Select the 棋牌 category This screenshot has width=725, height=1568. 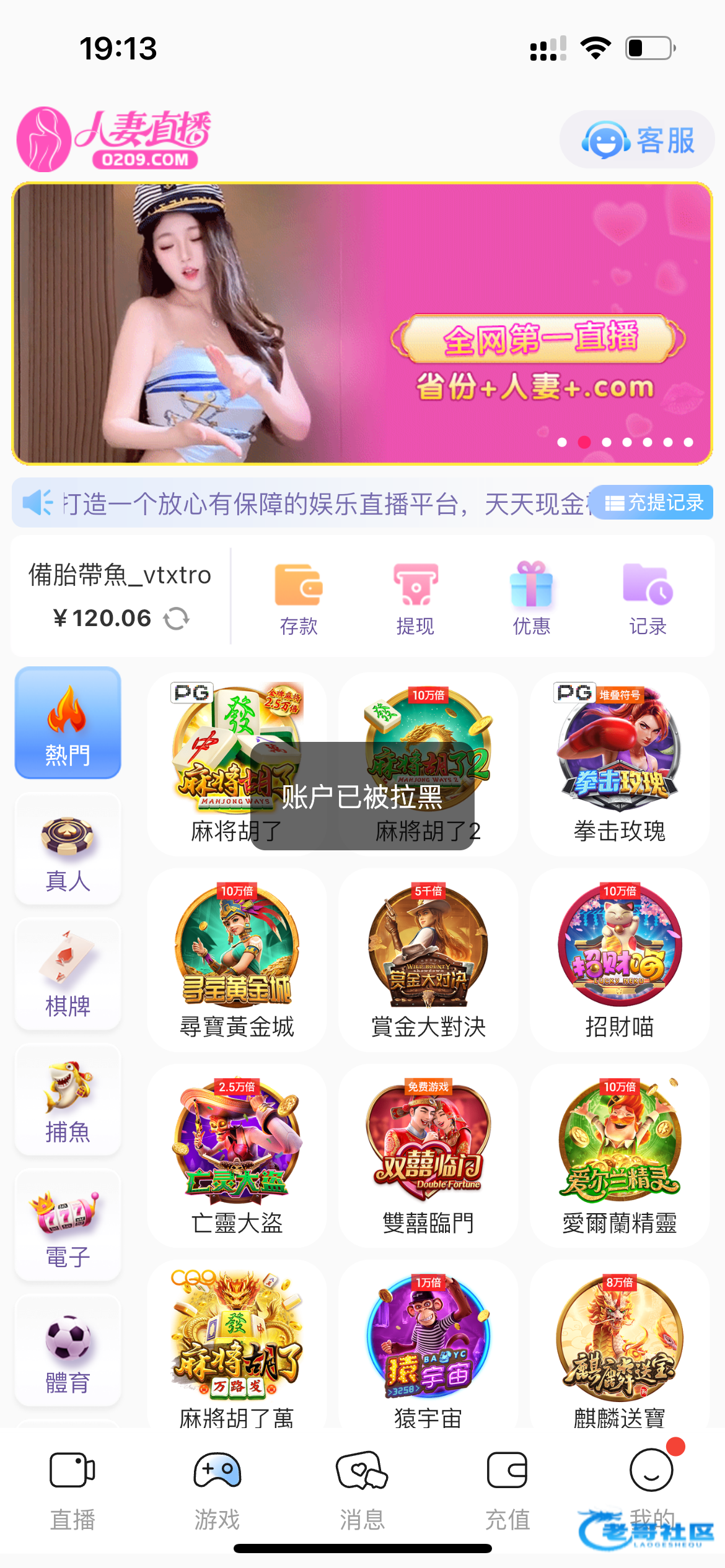(x=68, y=975)
